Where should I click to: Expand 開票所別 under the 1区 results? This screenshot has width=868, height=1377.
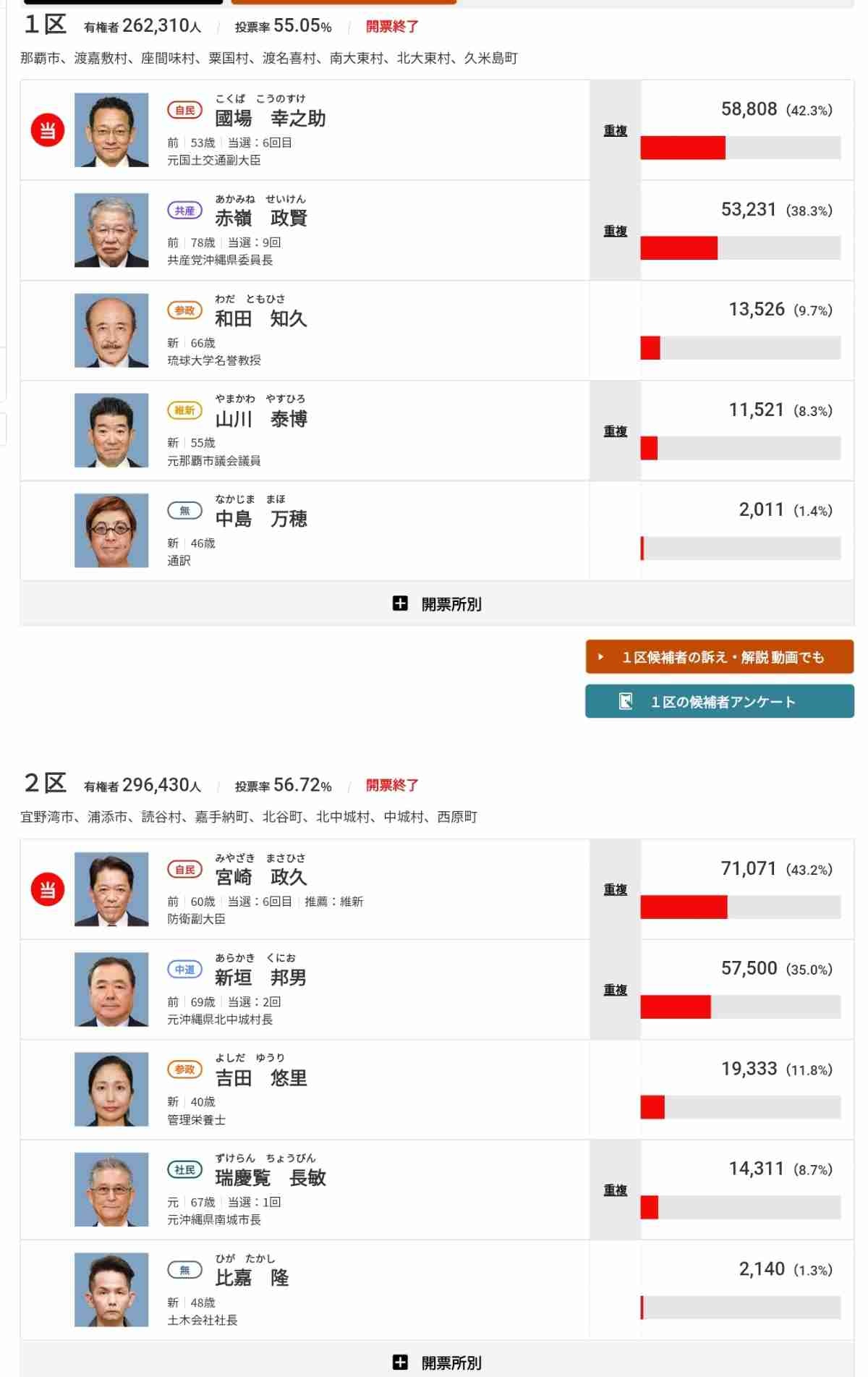click(437, 603)
